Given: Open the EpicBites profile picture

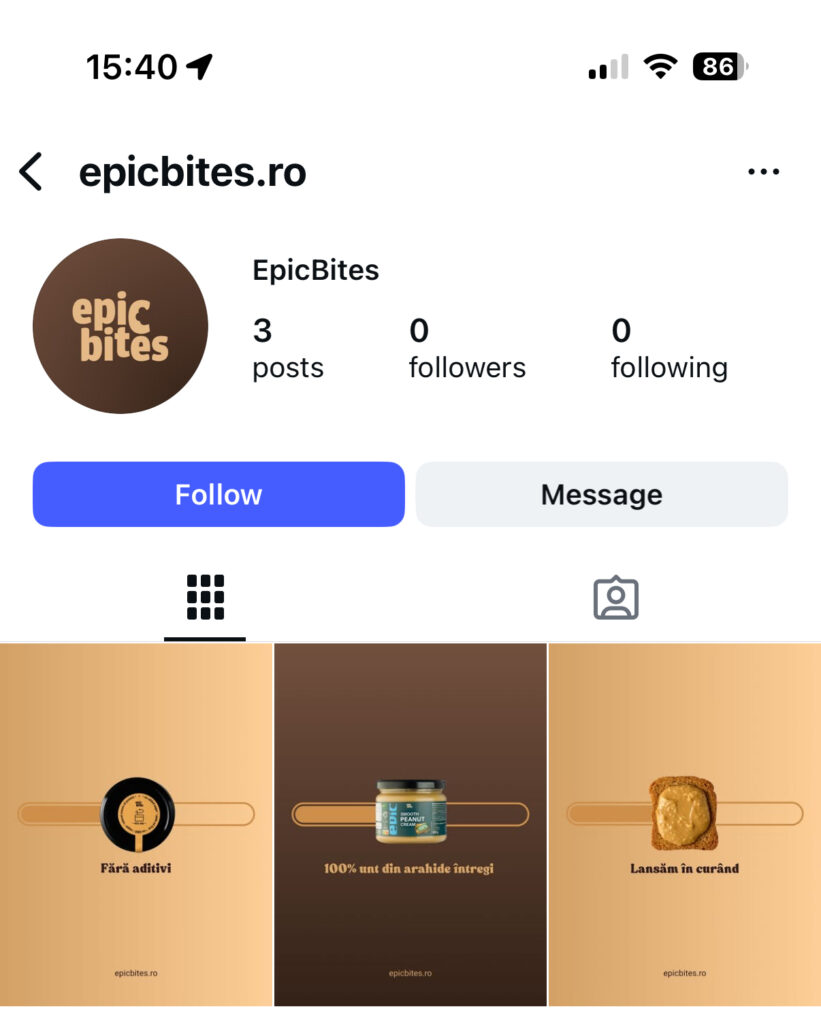Looking at the screenshot, I should click(120, 326).
